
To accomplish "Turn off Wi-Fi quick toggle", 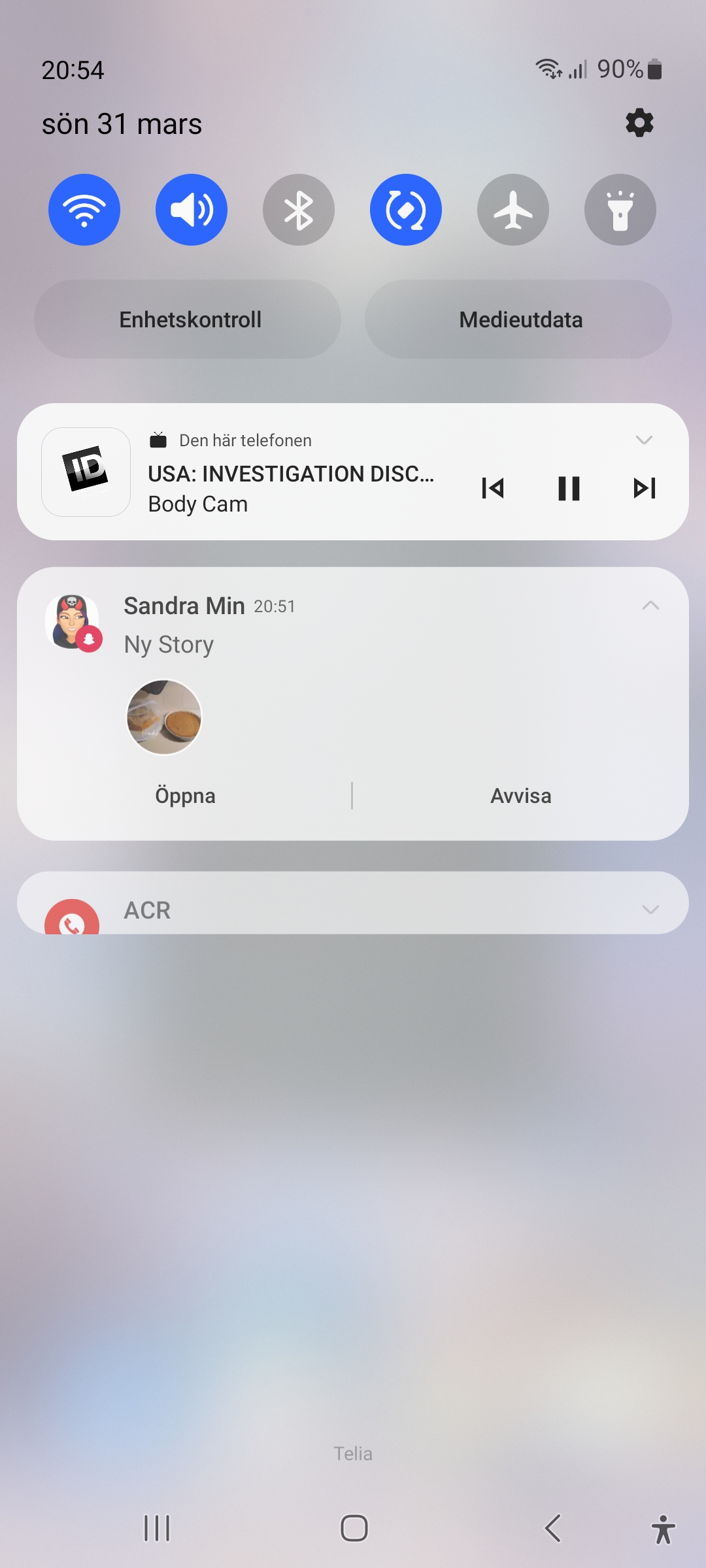I will tap(84, 210).
